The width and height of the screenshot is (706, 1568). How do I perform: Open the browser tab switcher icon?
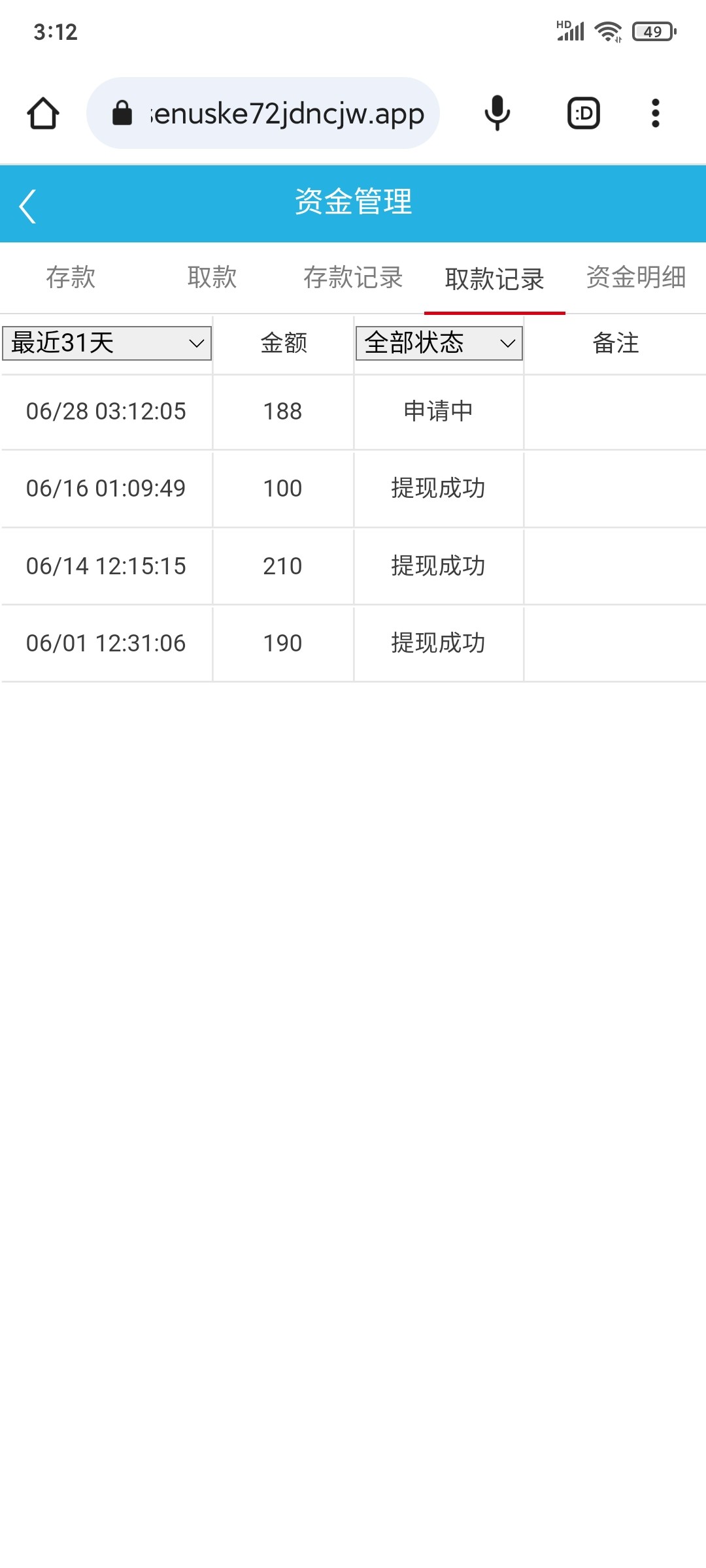(x=582, y=112)
